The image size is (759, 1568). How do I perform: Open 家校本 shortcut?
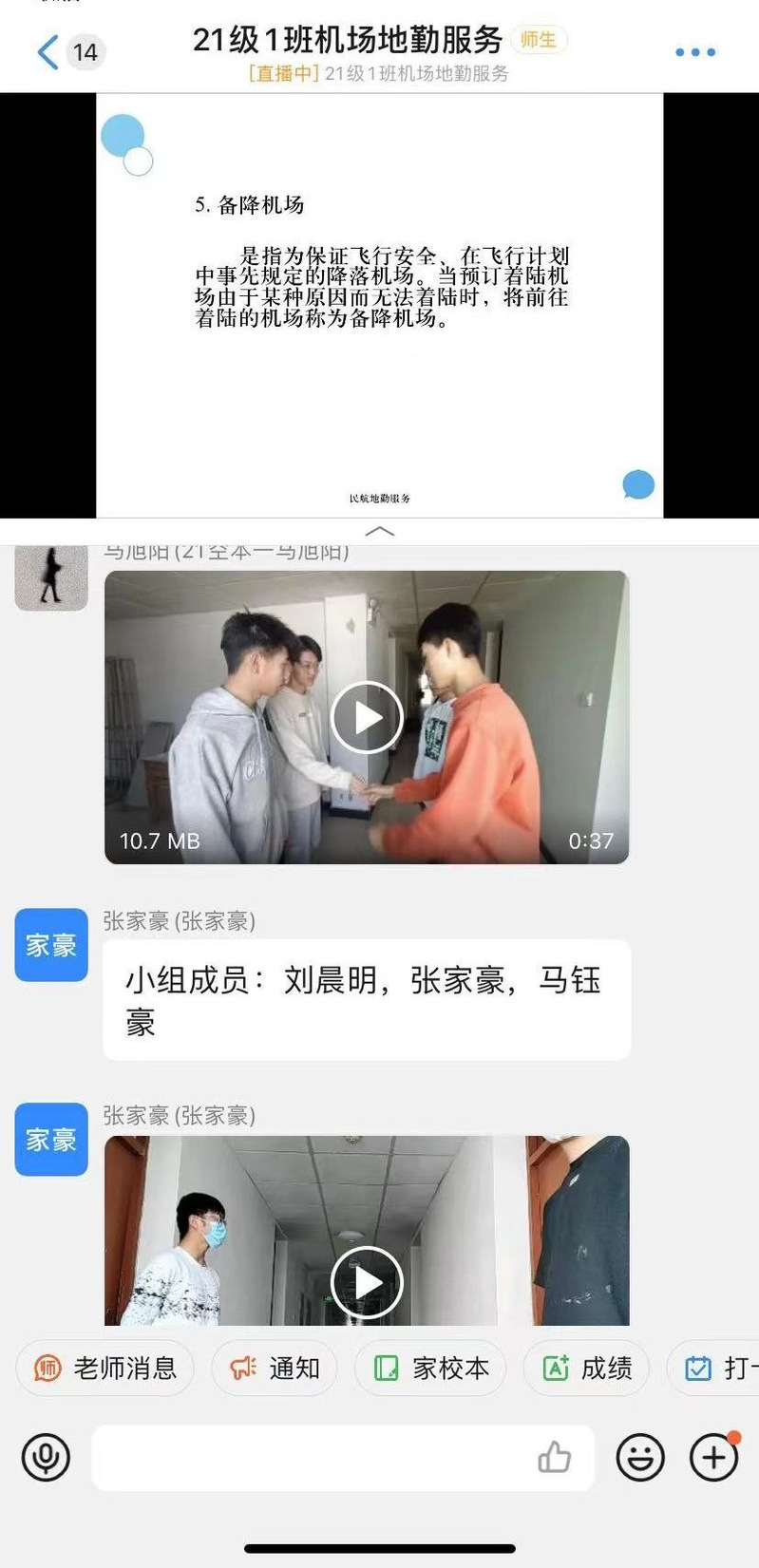(x=430, y=1368)
